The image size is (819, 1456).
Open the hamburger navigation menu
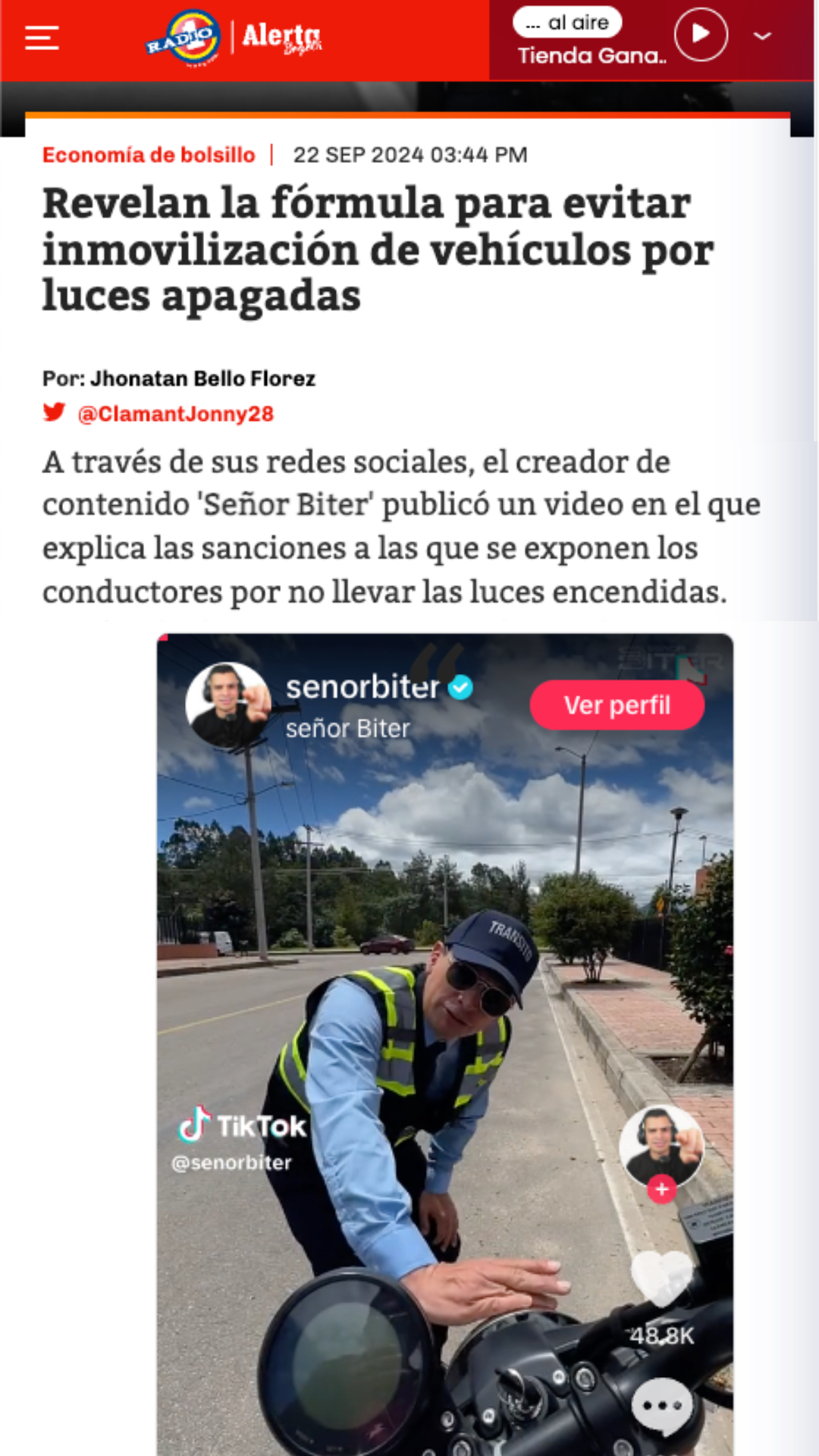(42, 37)
